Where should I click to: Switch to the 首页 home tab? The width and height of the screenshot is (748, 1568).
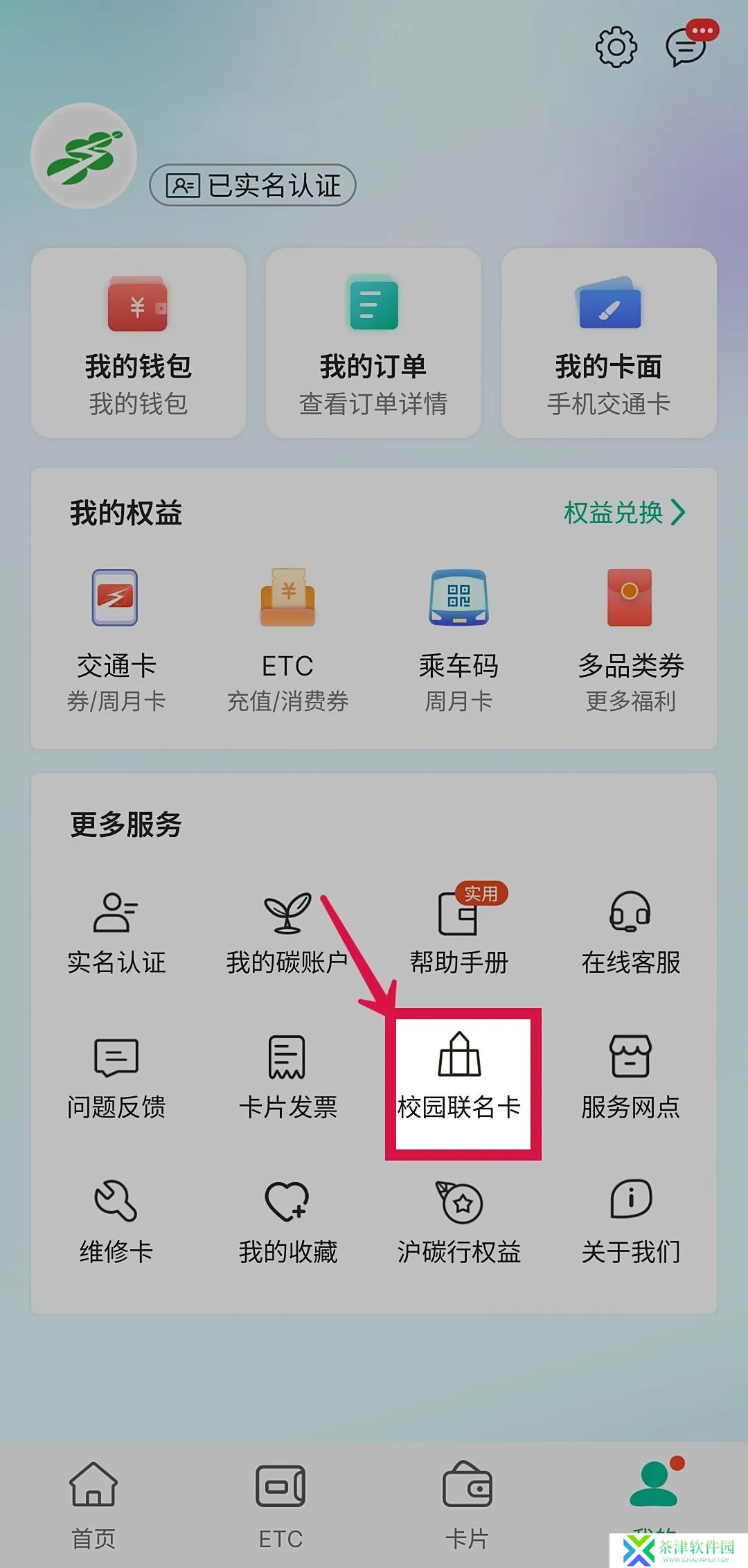click(93, 1505)
